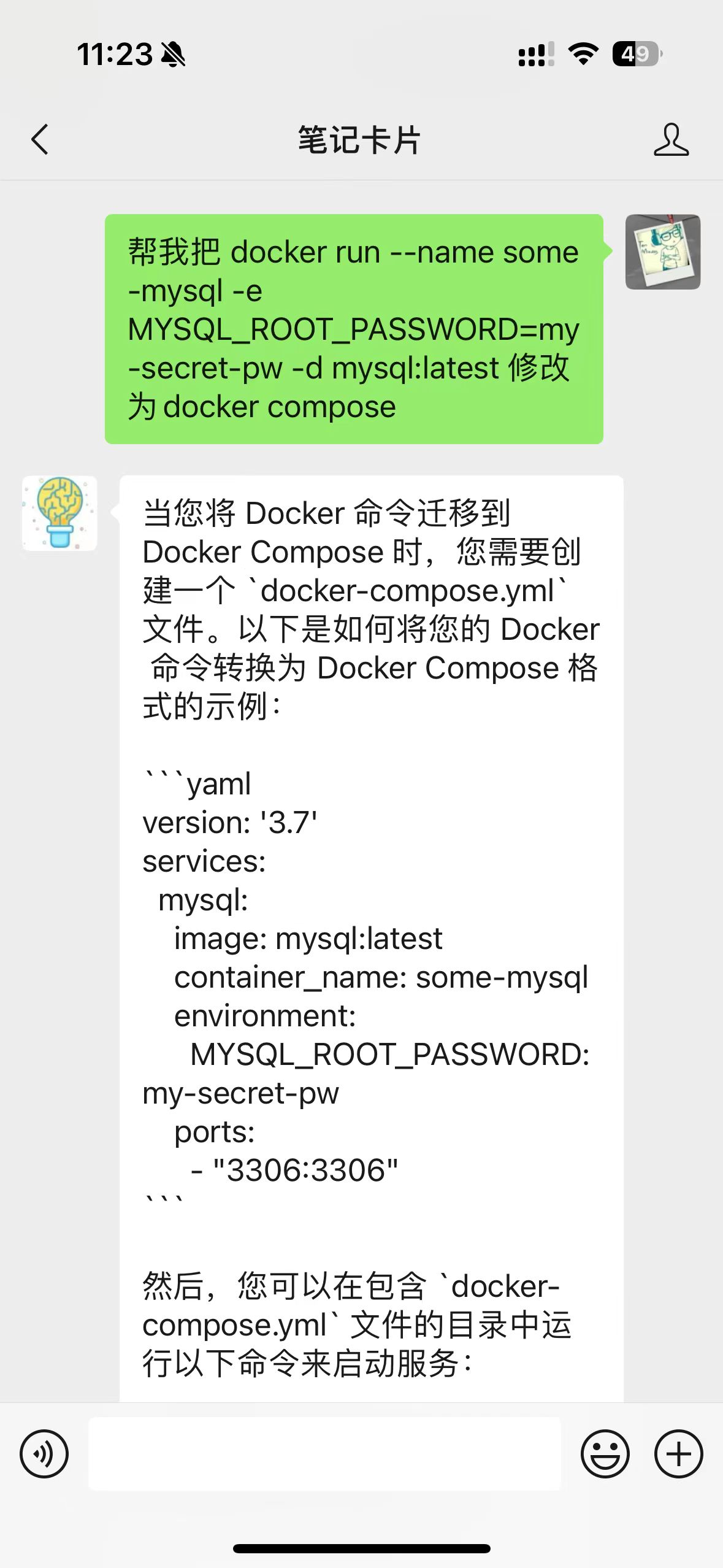
Task: Switch to voice input mode
Action: point(44,1454)
